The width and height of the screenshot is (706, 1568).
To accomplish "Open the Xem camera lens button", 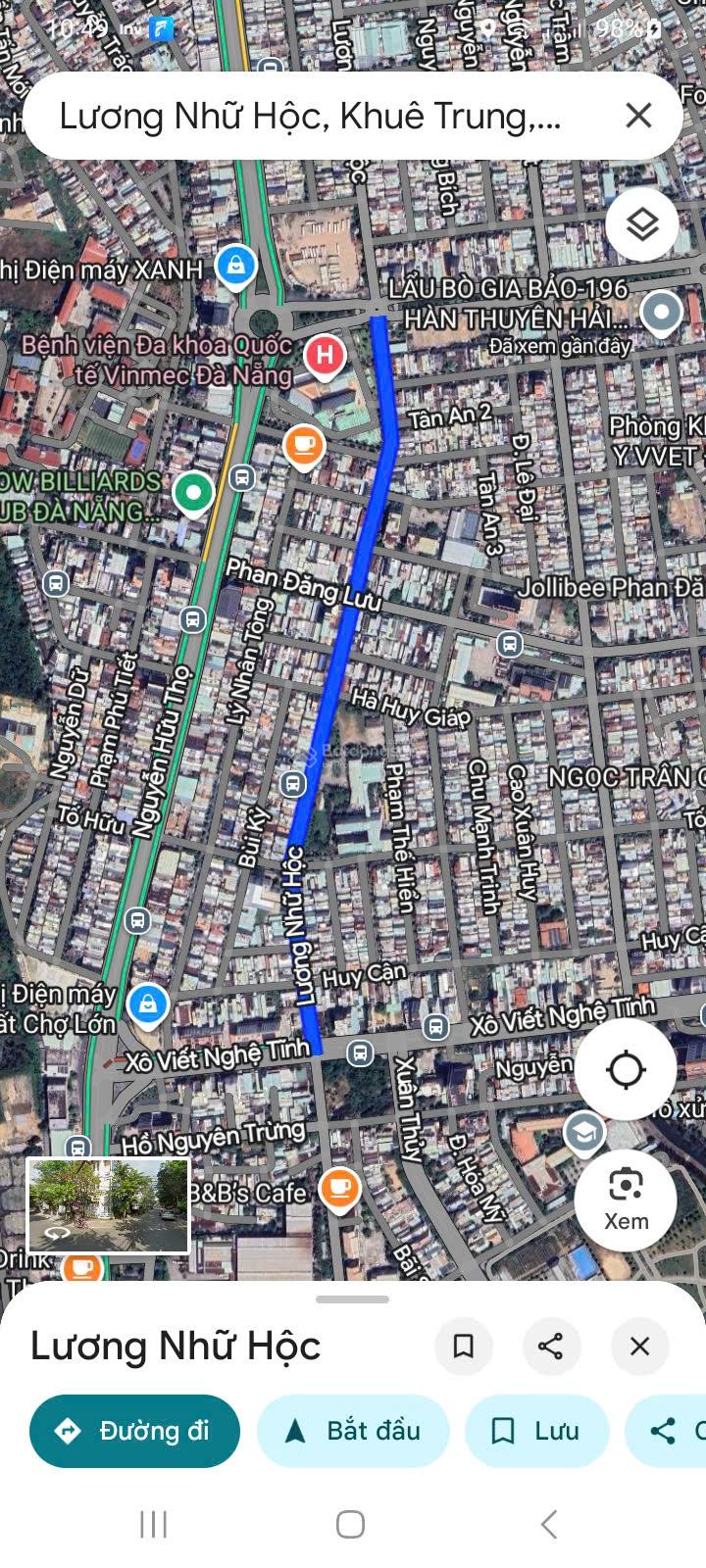I will (x=626, y=1200).
